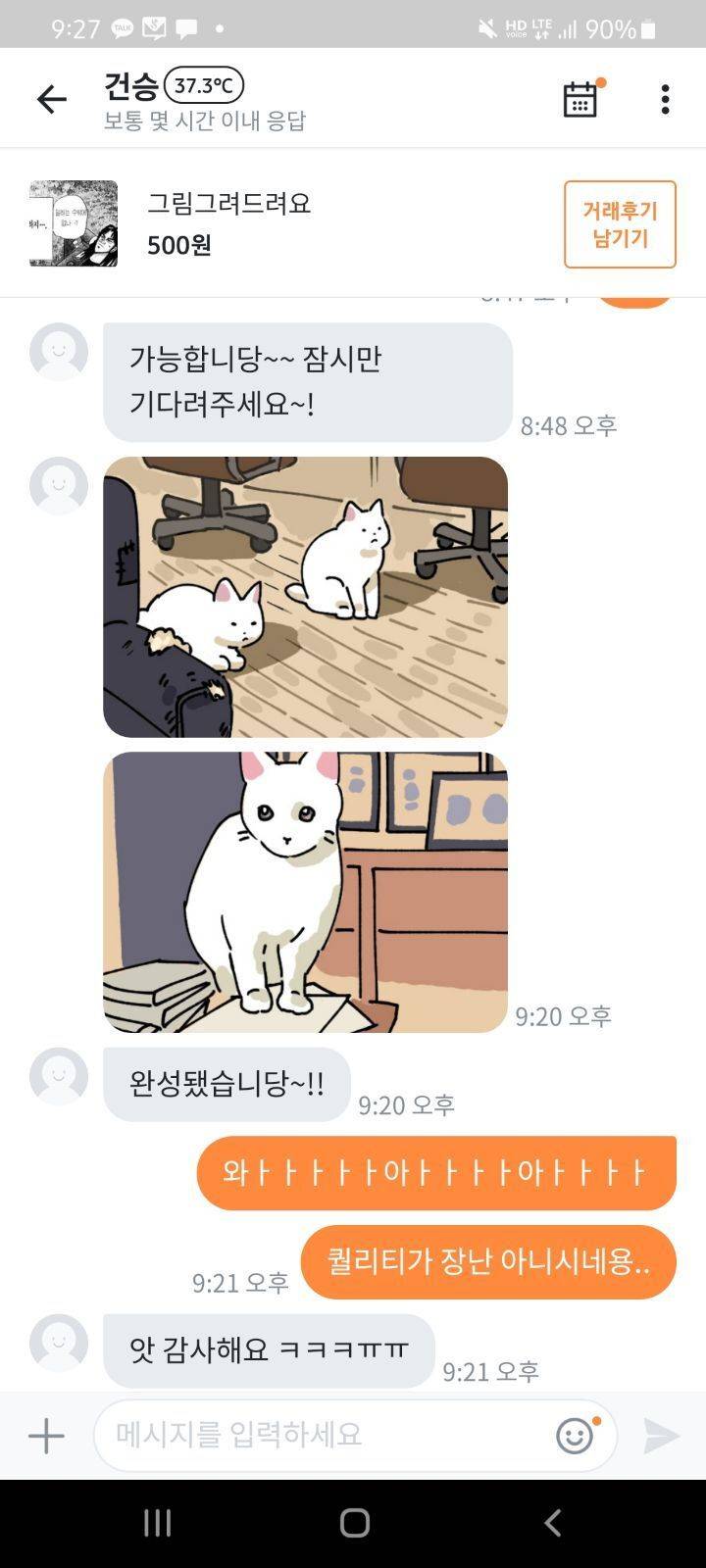Viewport: 706px width, 1568px height.
Task: View the image of two white cats
Action: tap(305, 597)
